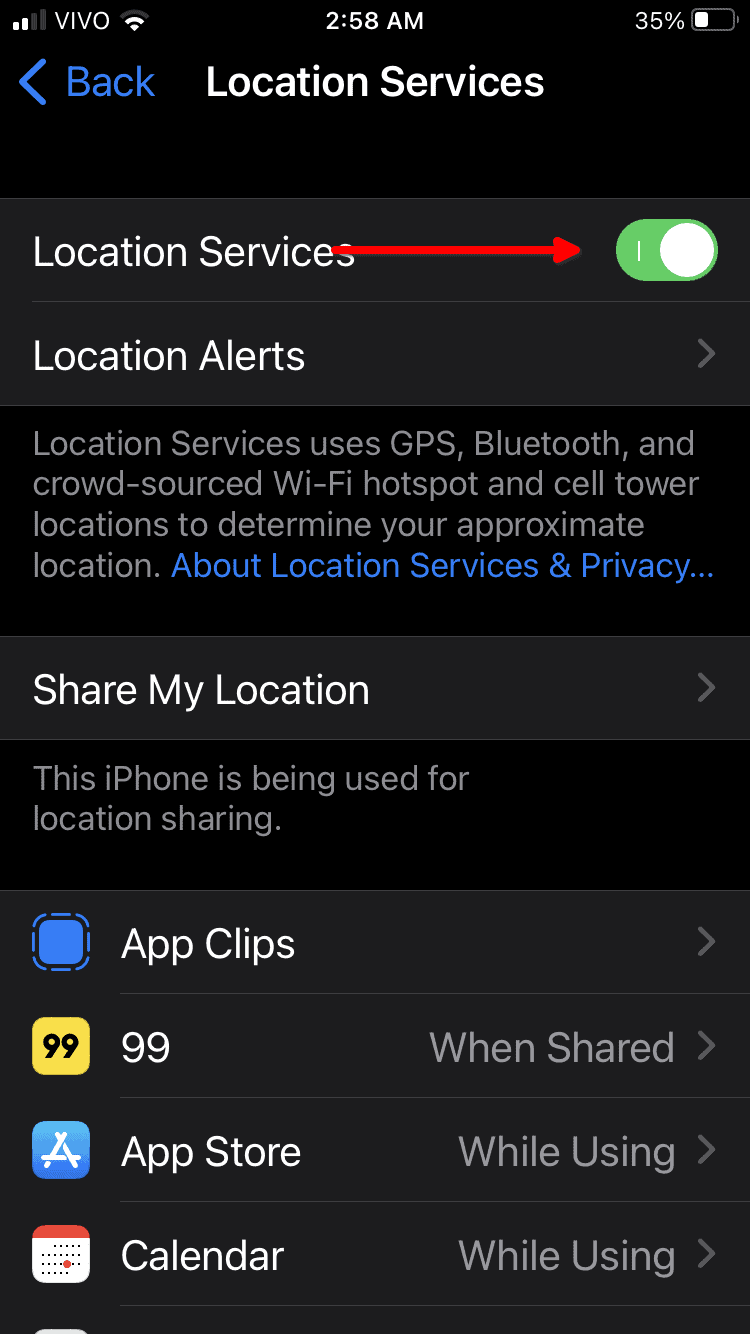Open Share My Location
750x1334 pixels.
pyautogui.click(x=375, y=689)
